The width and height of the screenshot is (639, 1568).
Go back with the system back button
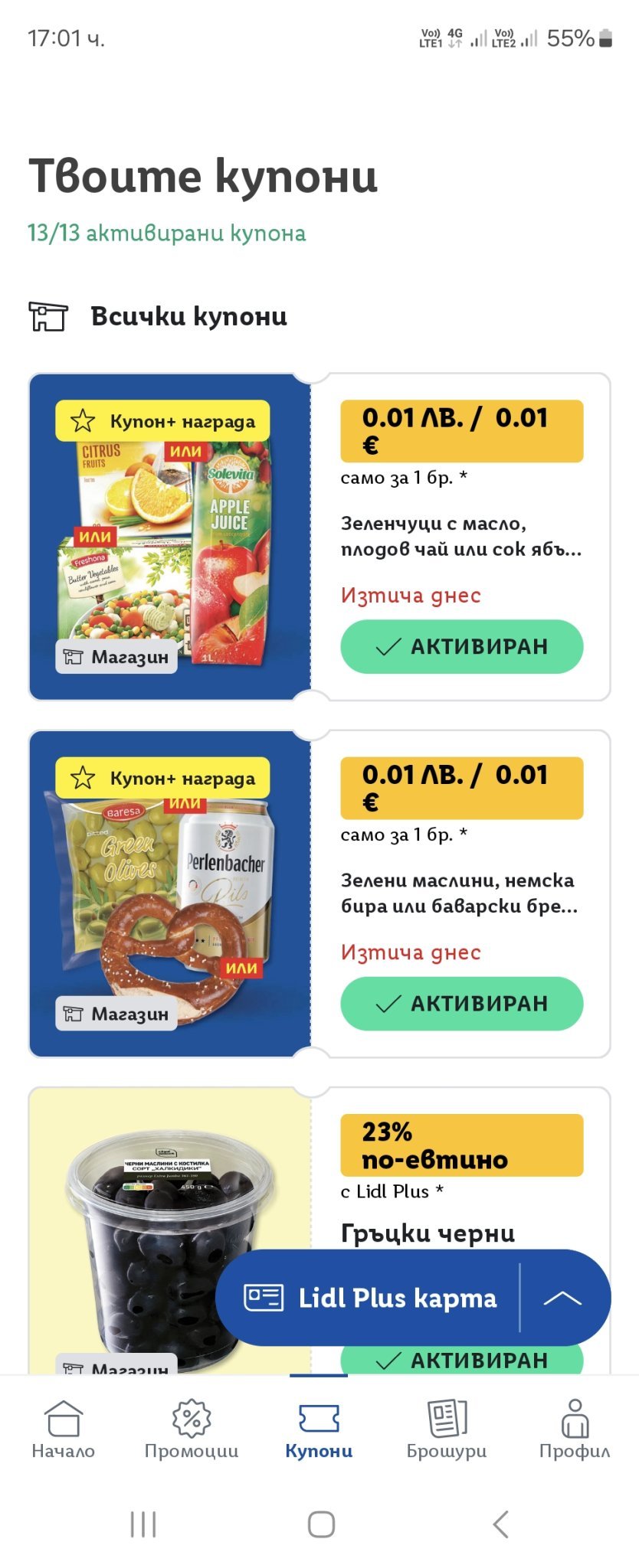click(x=500, y=1524)
